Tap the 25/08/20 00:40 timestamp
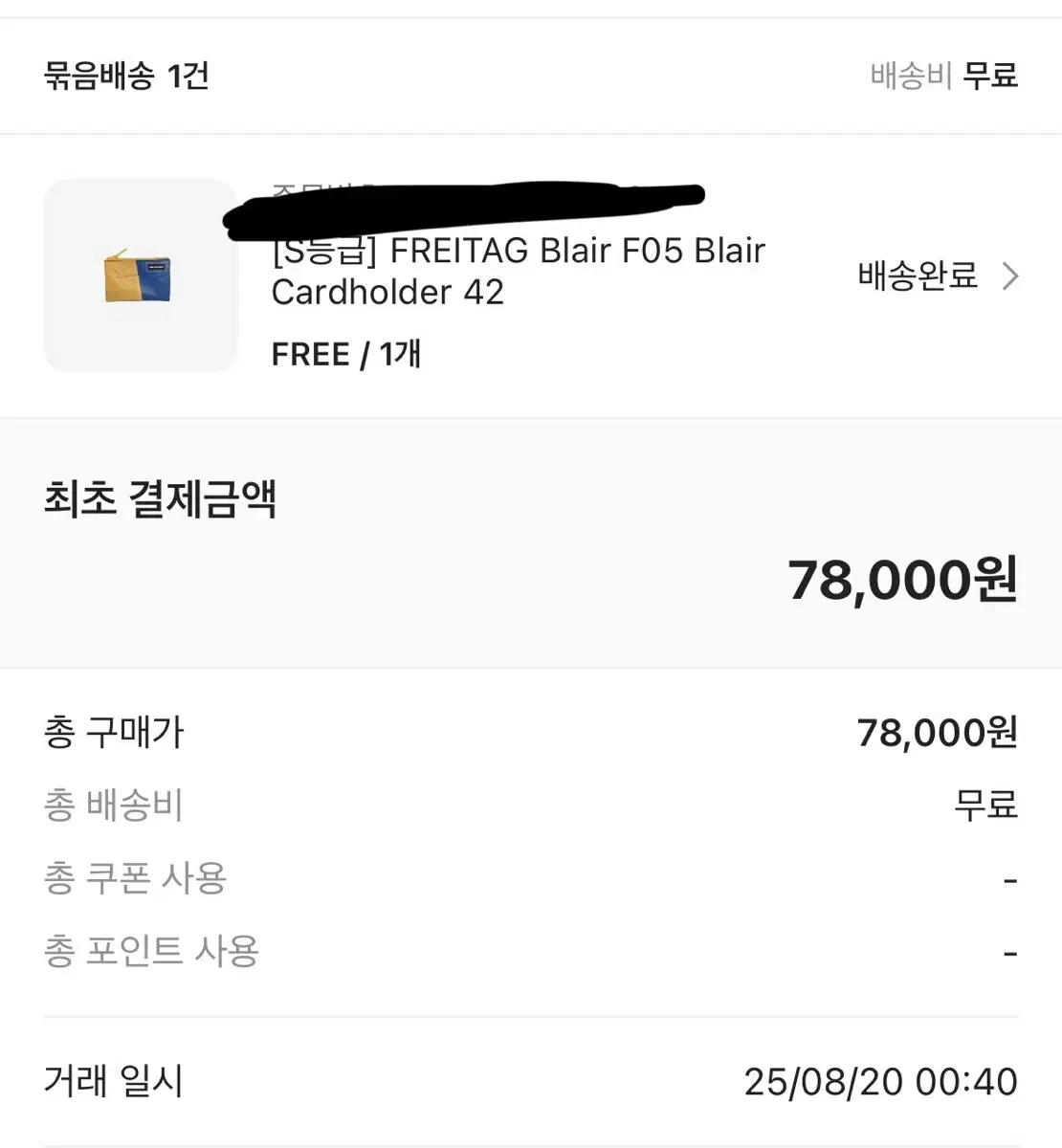Screen dimensions: 1062x1148 click(x=880, y=1081)
